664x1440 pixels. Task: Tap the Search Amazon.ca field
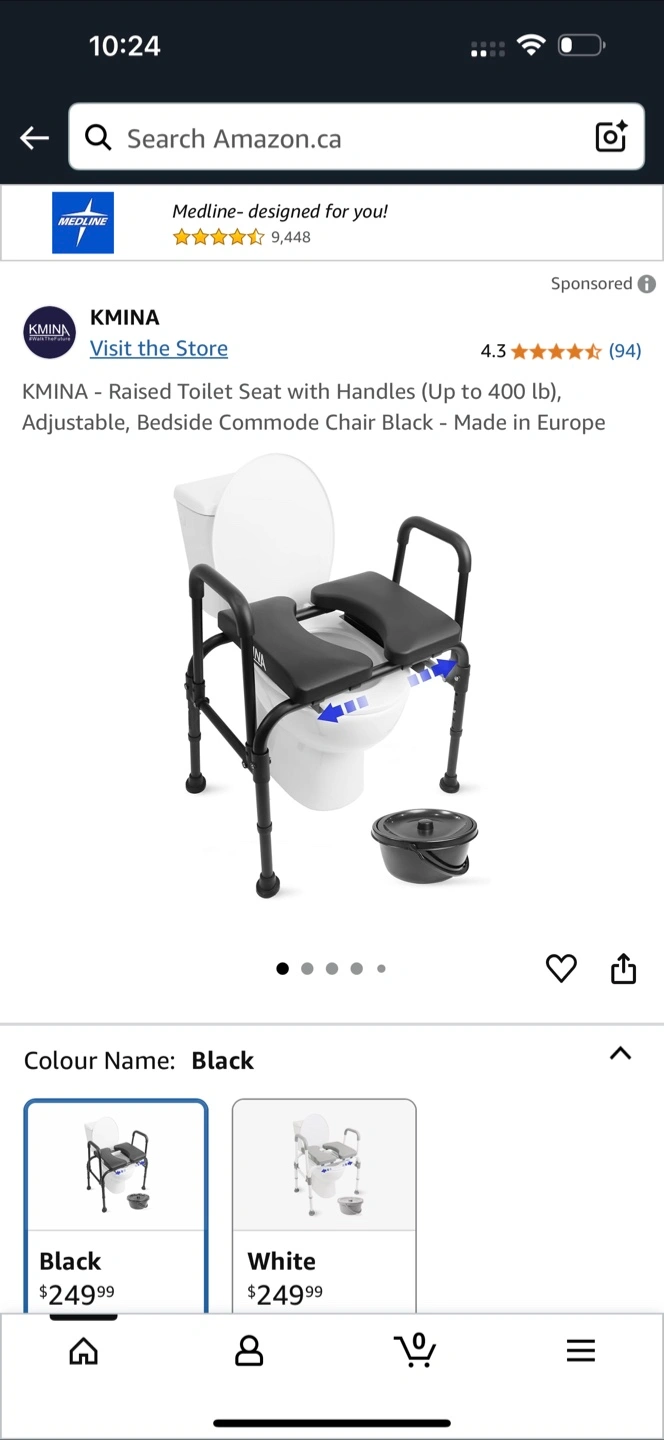pos(340,138)
